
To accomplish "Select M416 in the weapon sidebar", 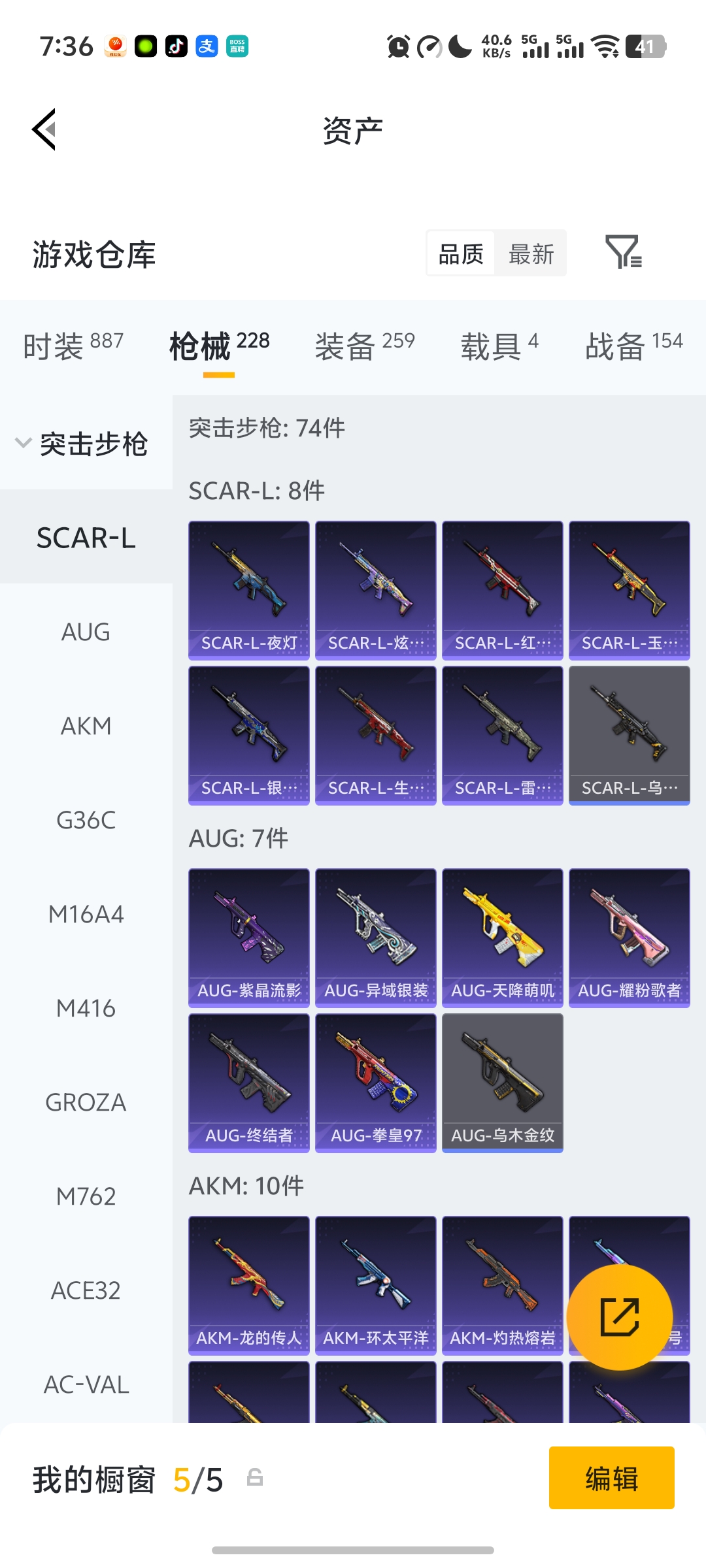I will point(86,1008).
